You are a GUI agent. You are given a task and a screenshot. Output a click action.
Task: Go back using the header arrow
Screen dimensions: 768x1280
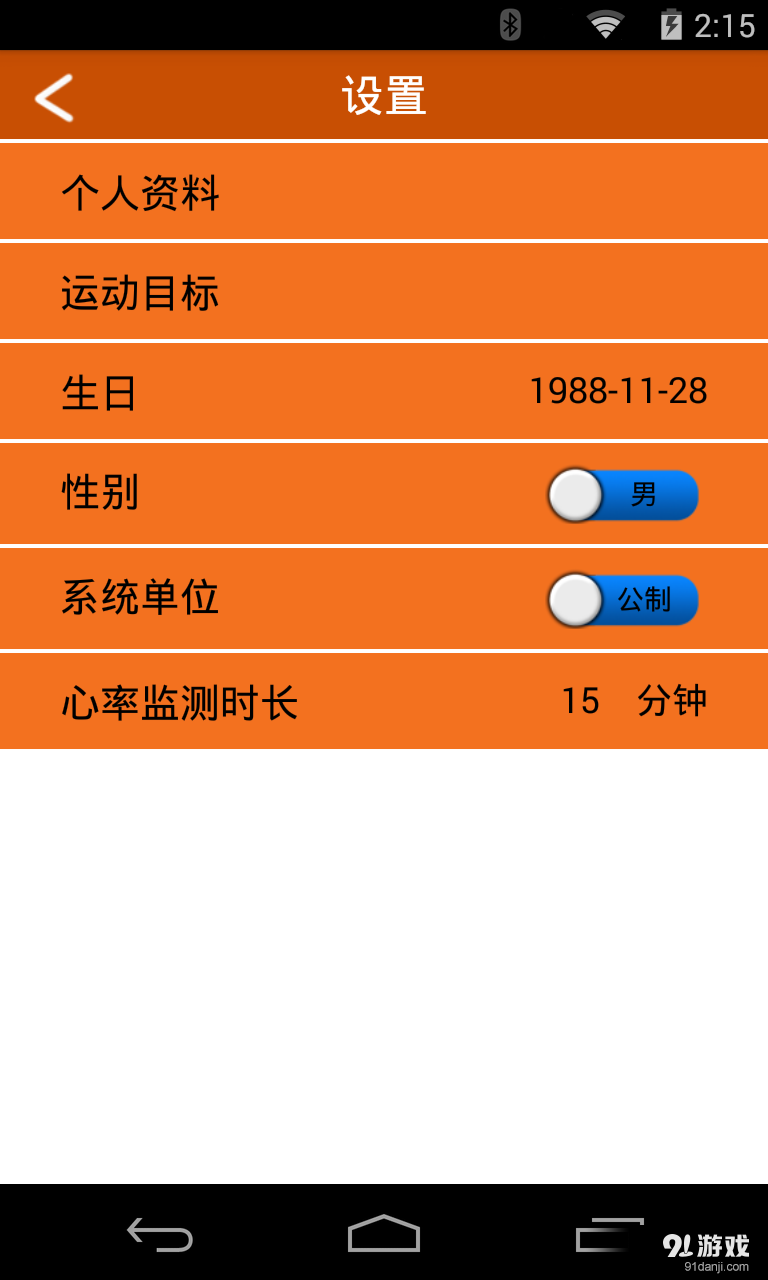pos(54,97)
